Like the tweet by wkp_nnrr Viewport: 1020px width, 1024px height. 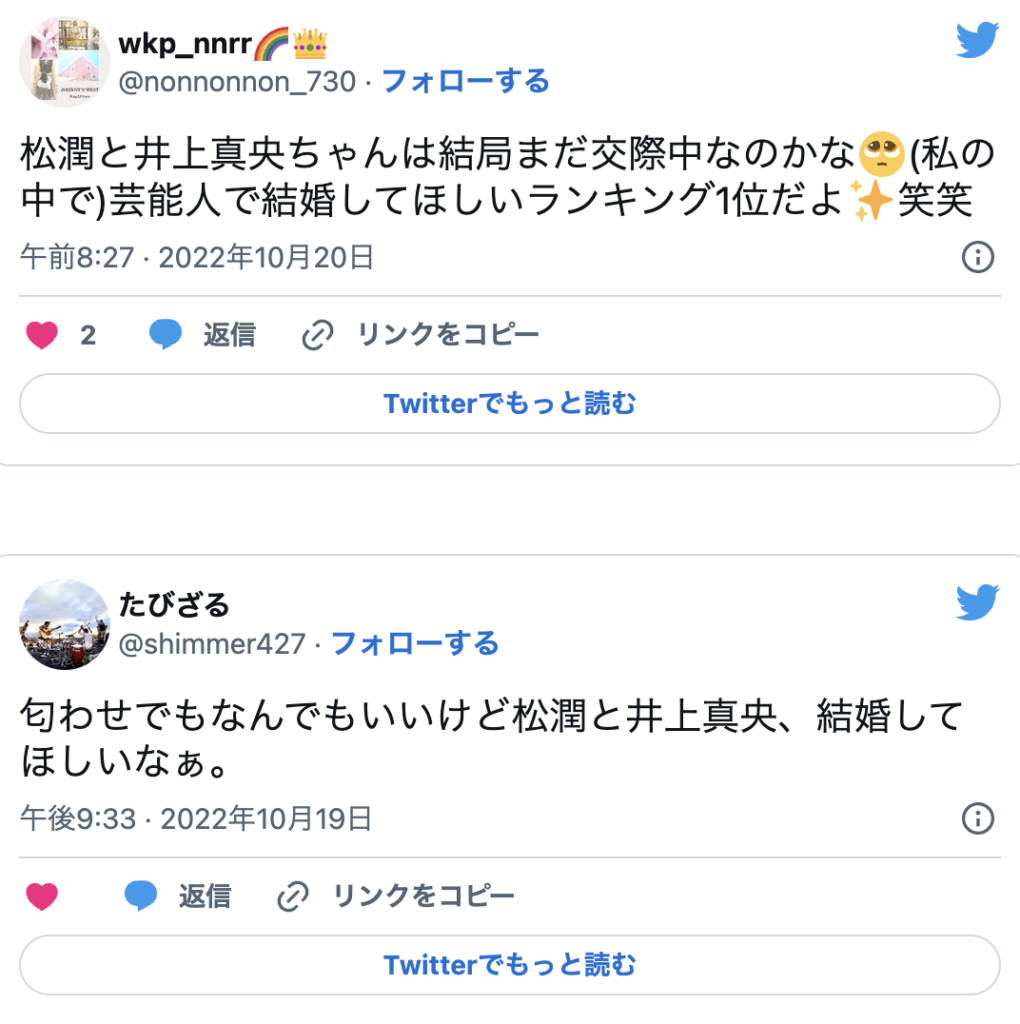[x=42, y=336]
